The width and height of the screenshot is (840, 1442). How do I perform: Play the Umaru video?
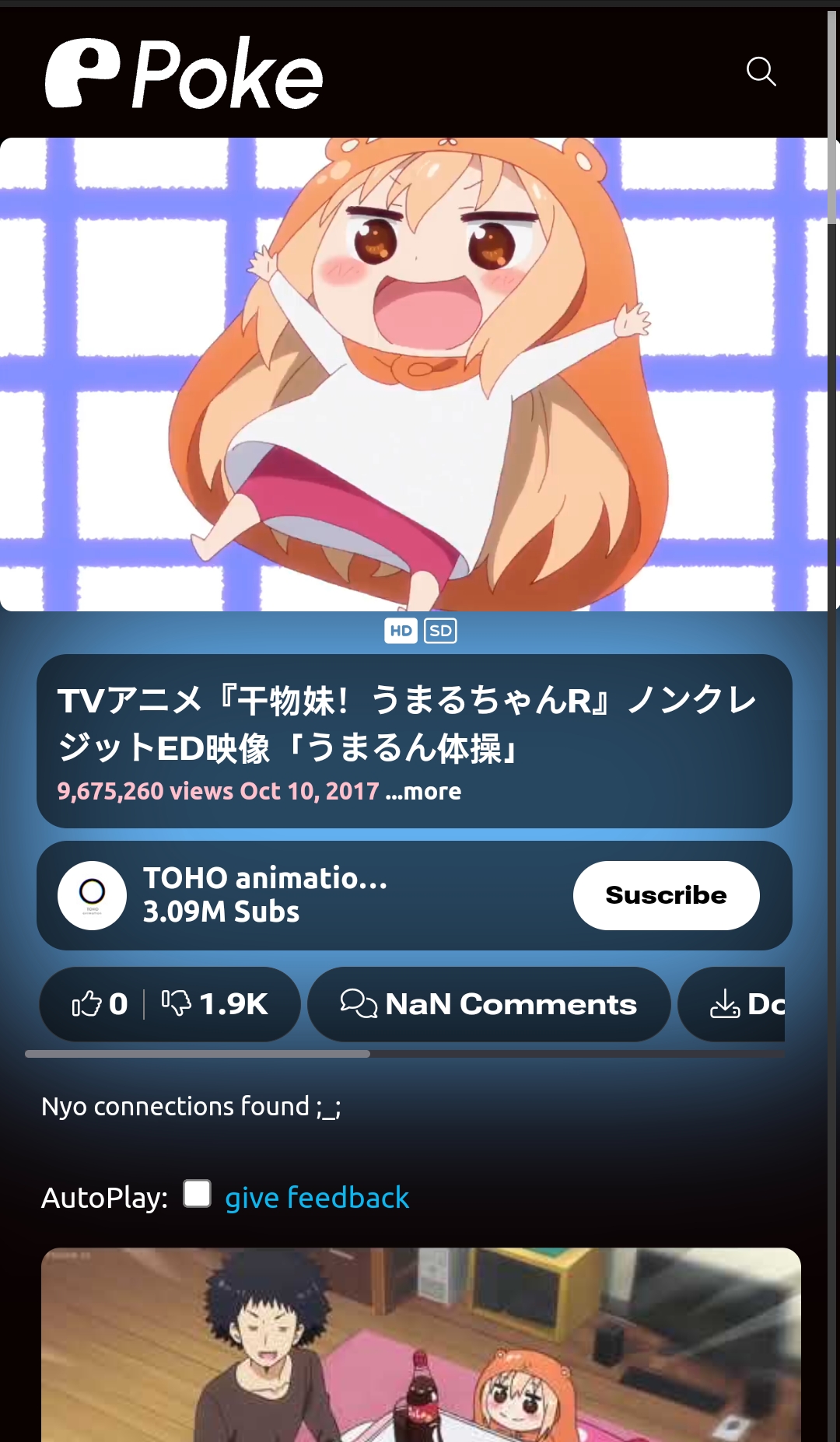414,374
